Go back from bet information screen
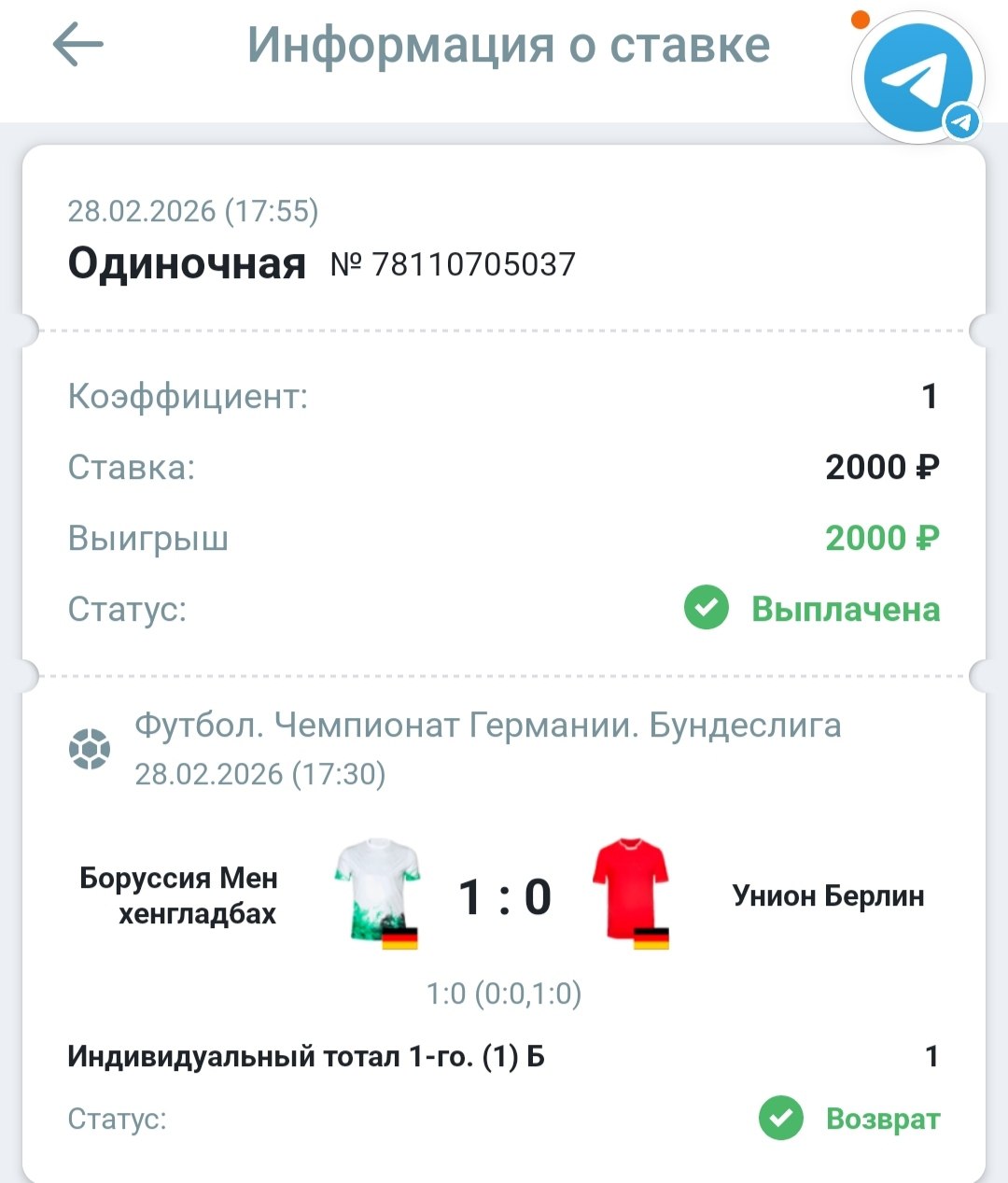Screen dimensions: 1008x1183 pos(77,46)
